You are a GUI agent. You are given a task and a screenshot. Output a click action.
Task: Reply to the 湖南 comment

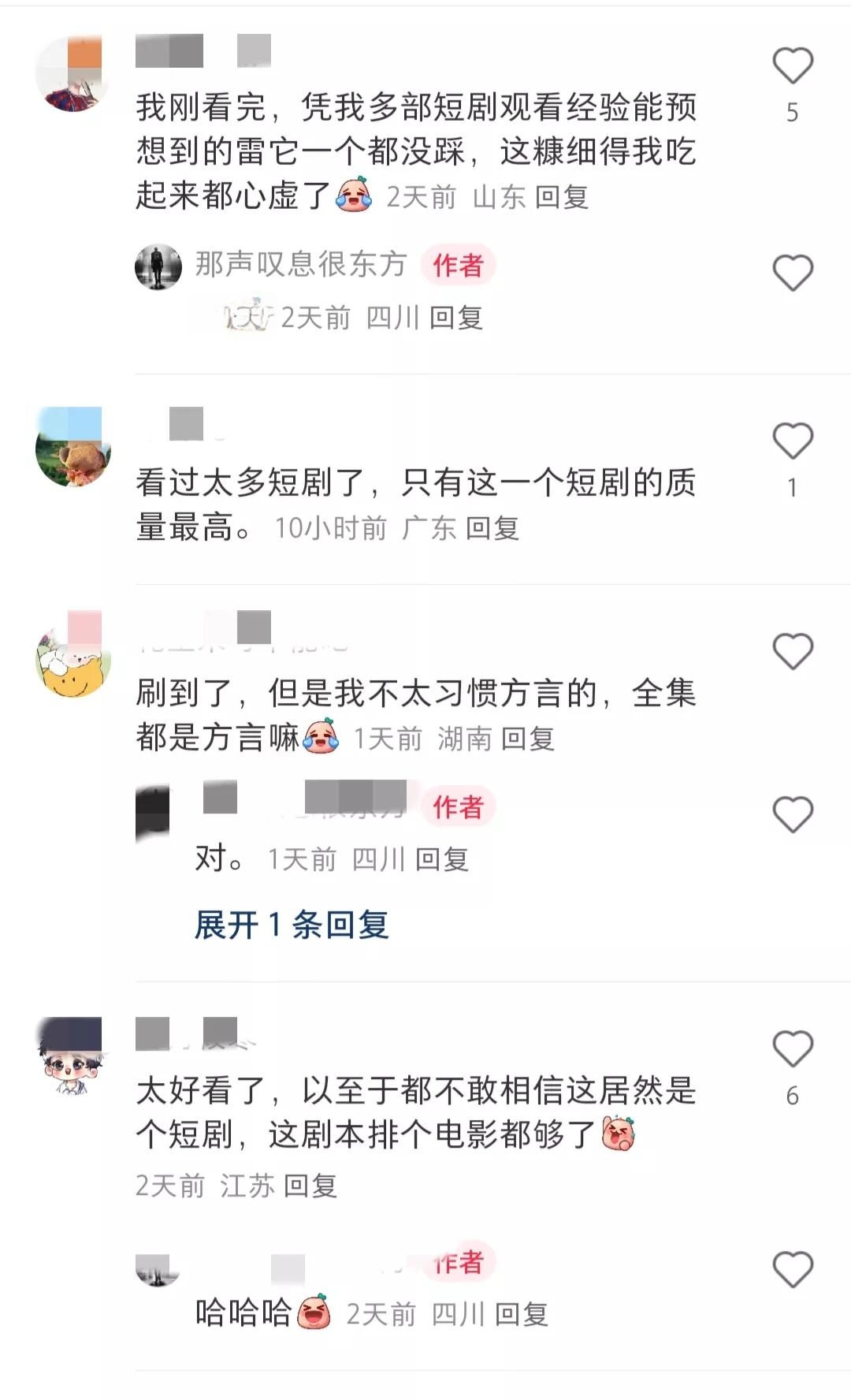pyautogui.click(x=528, y=739)
